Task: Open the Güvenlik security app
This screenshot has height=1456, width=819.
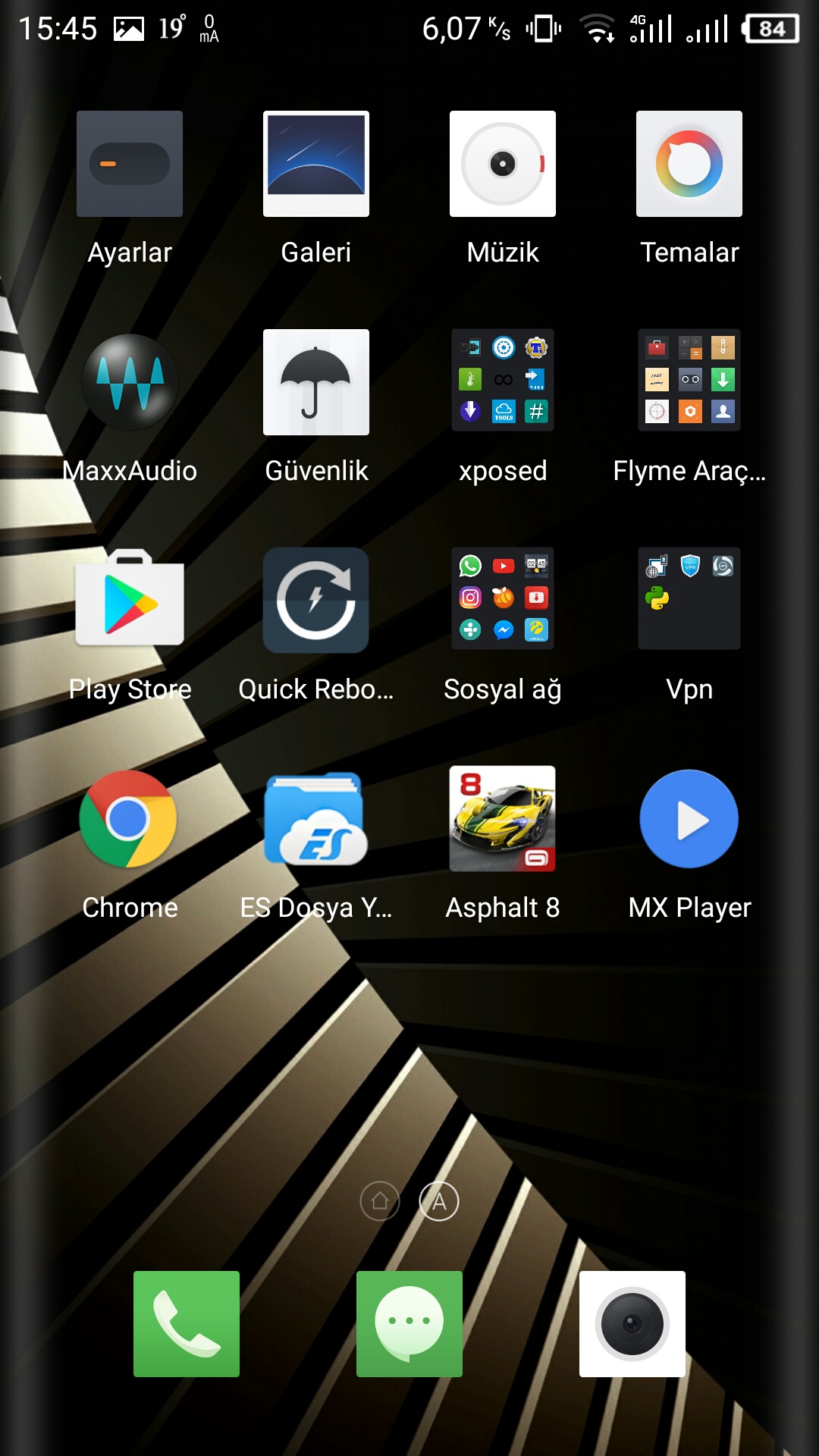Action: point(316,382)
